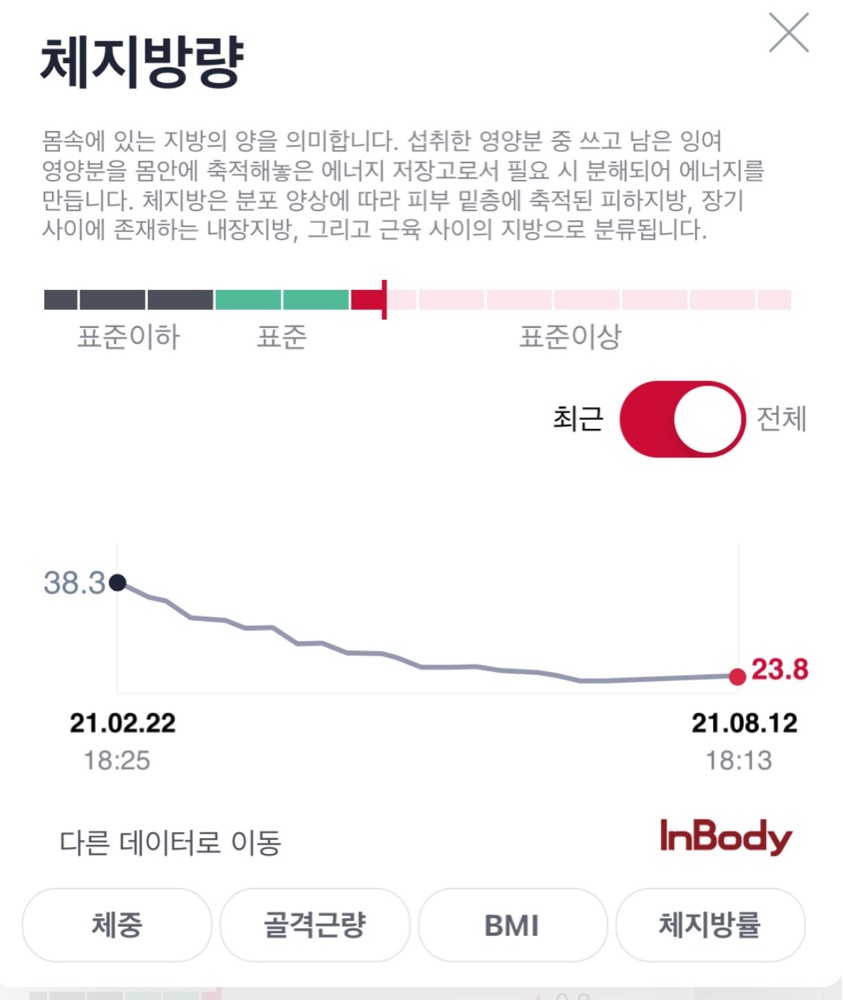Go to the 체지방률 data

710,925
